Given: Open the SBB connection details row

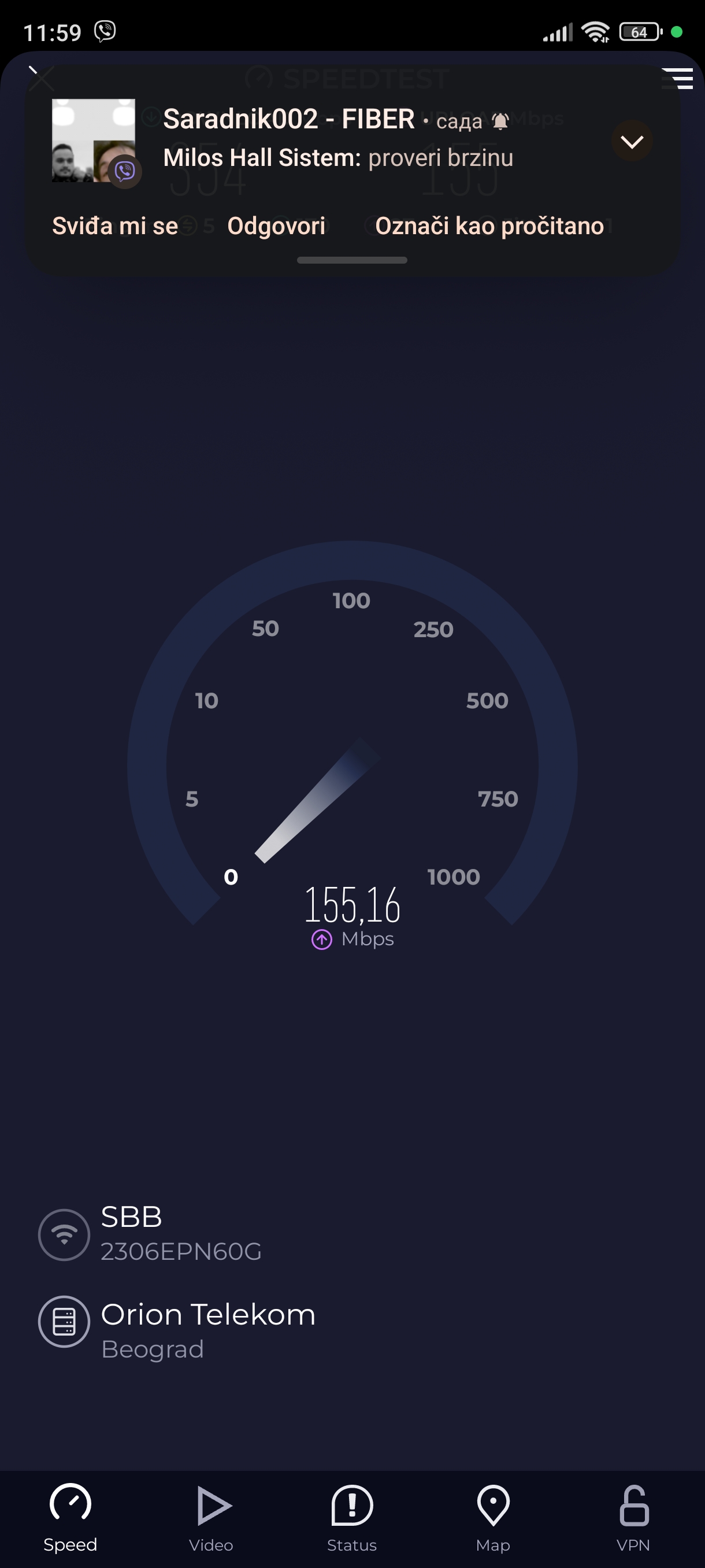Looking at the screenshot, I should (180, 1233).
